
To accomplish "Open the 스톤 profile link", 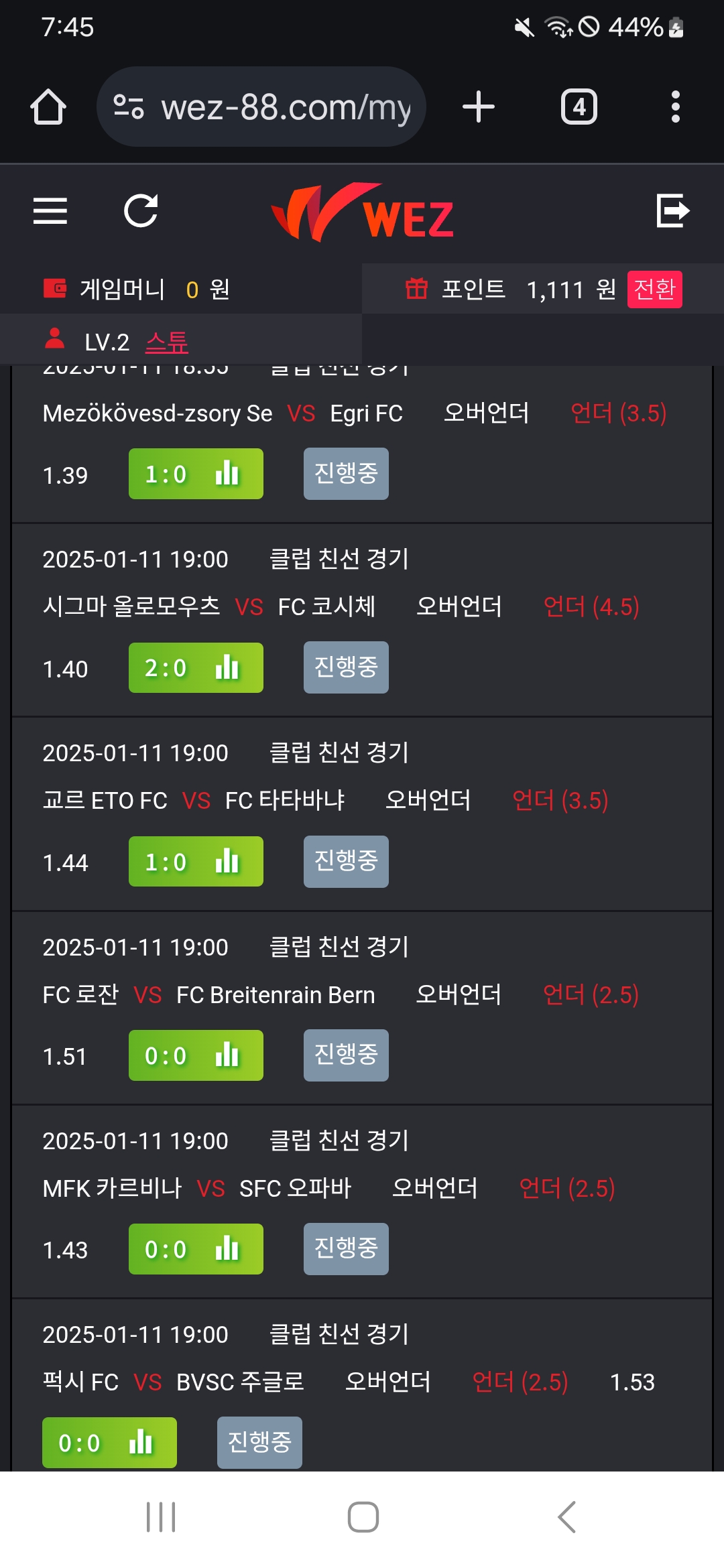I will click(x=167, y=342).
